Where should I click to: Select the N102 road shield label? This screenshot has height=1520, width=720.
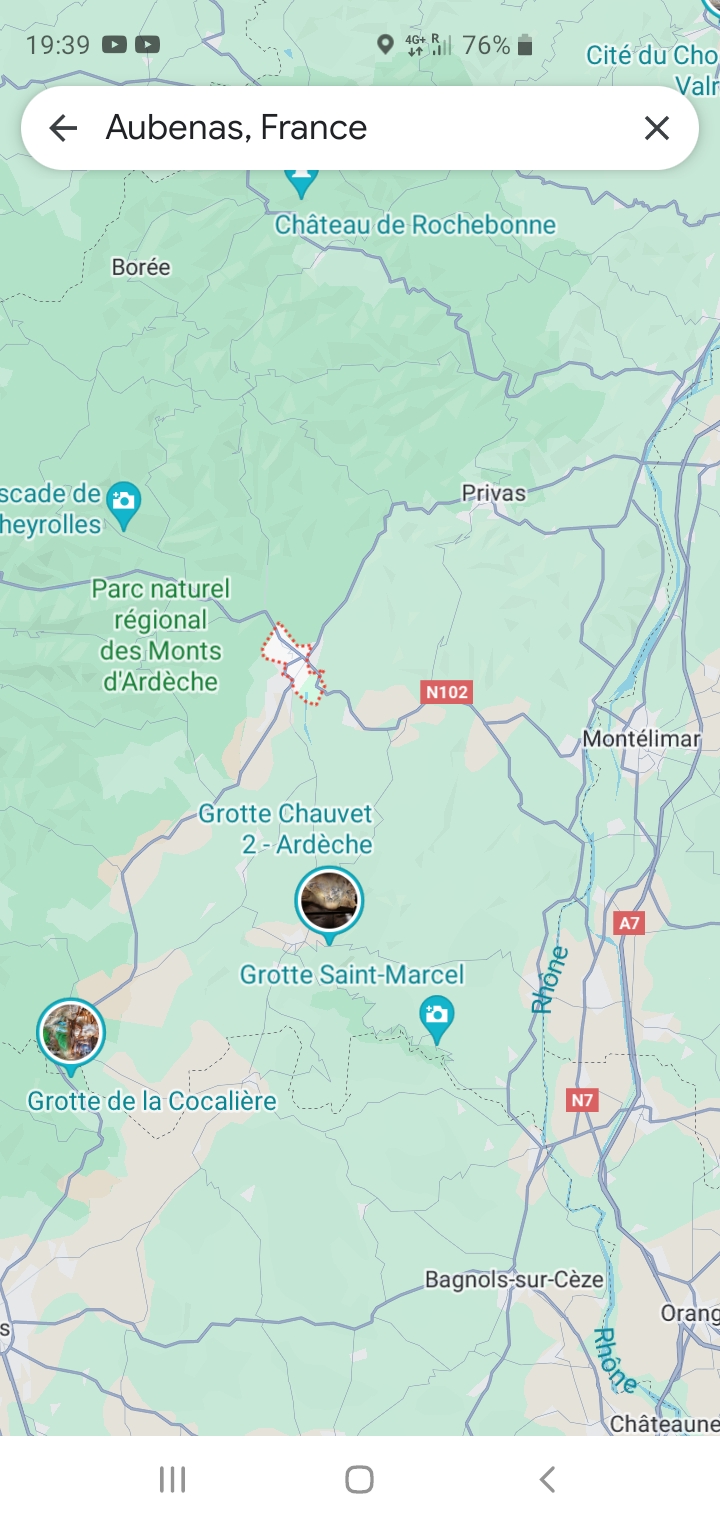[x=447, y=693]
